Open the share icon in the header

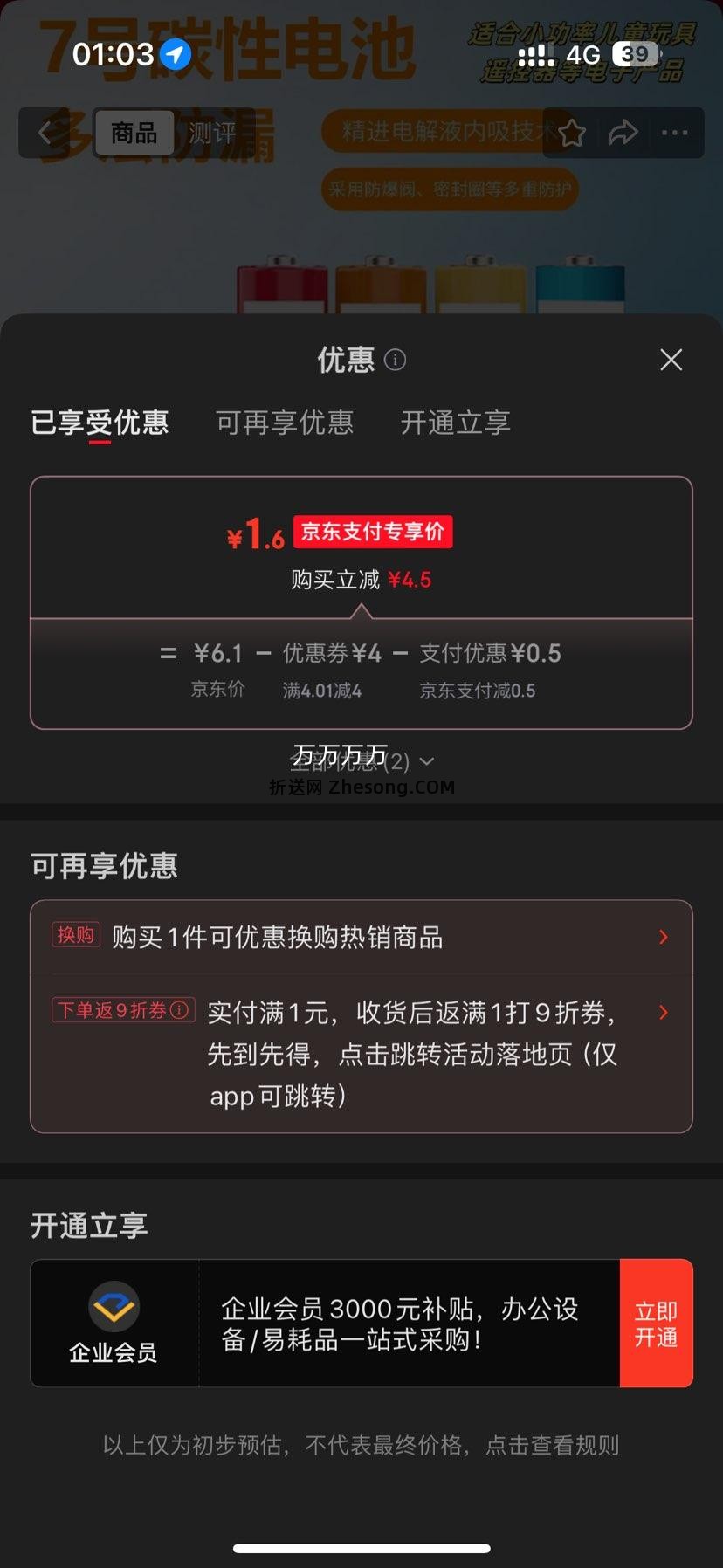pos(623,133)
